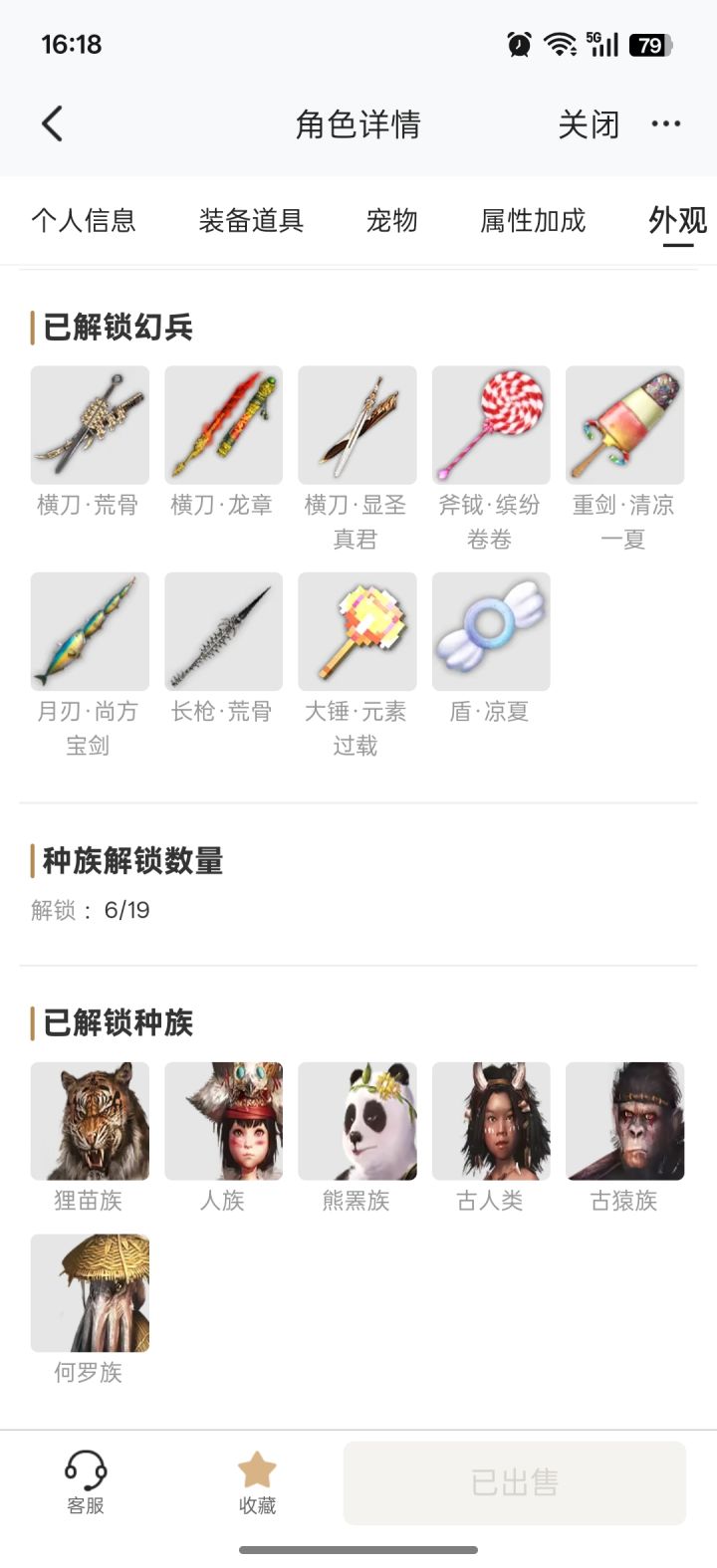
Task: Select the 外观 tab
Action: point(677,220)
